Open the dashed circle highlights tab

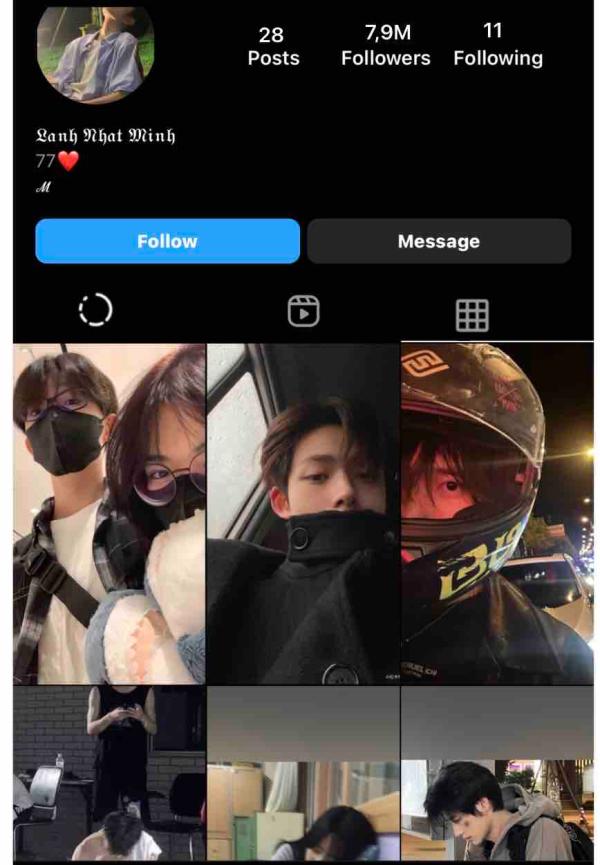point(95,311)
